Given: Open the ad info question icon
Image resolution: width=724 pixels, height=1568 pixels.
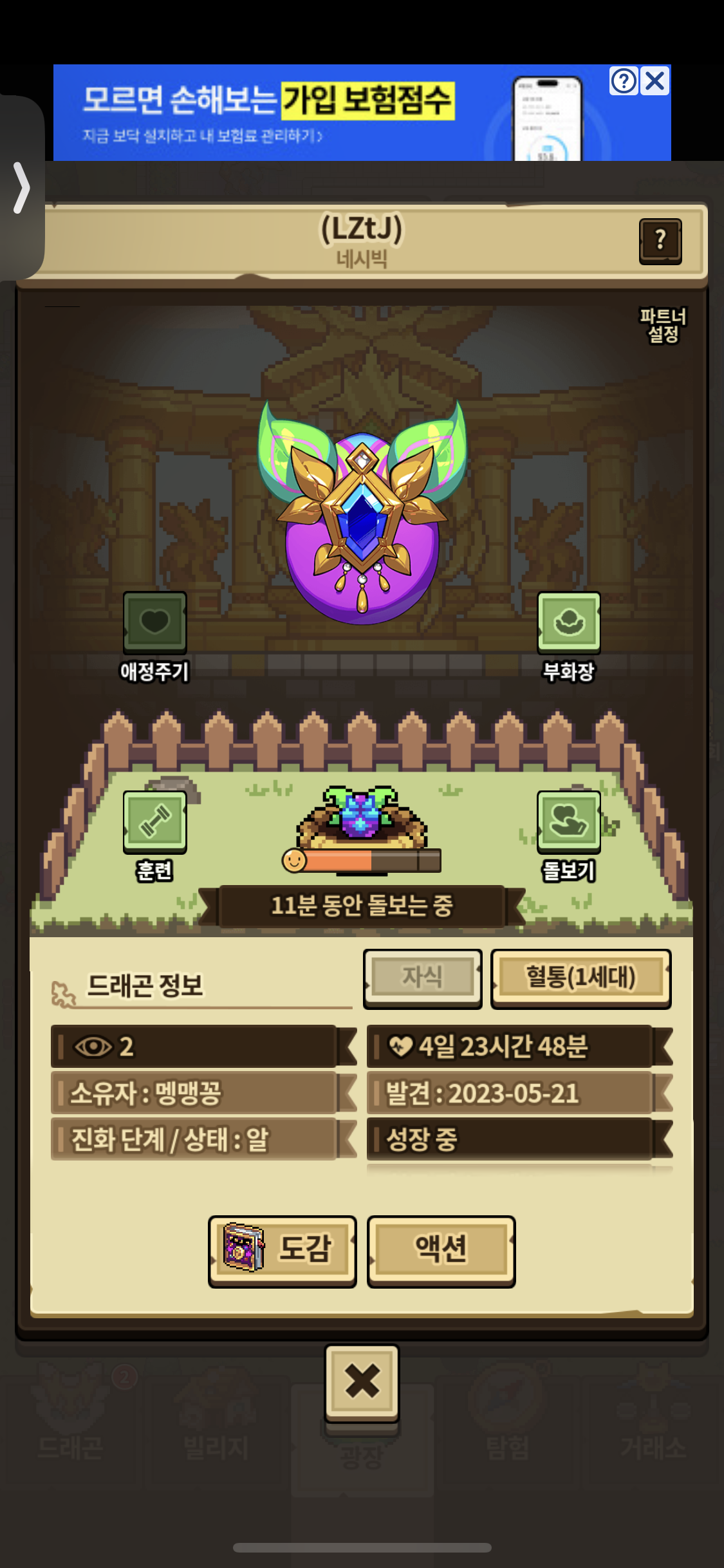Looking at the screenshot, I should point(624,81).
